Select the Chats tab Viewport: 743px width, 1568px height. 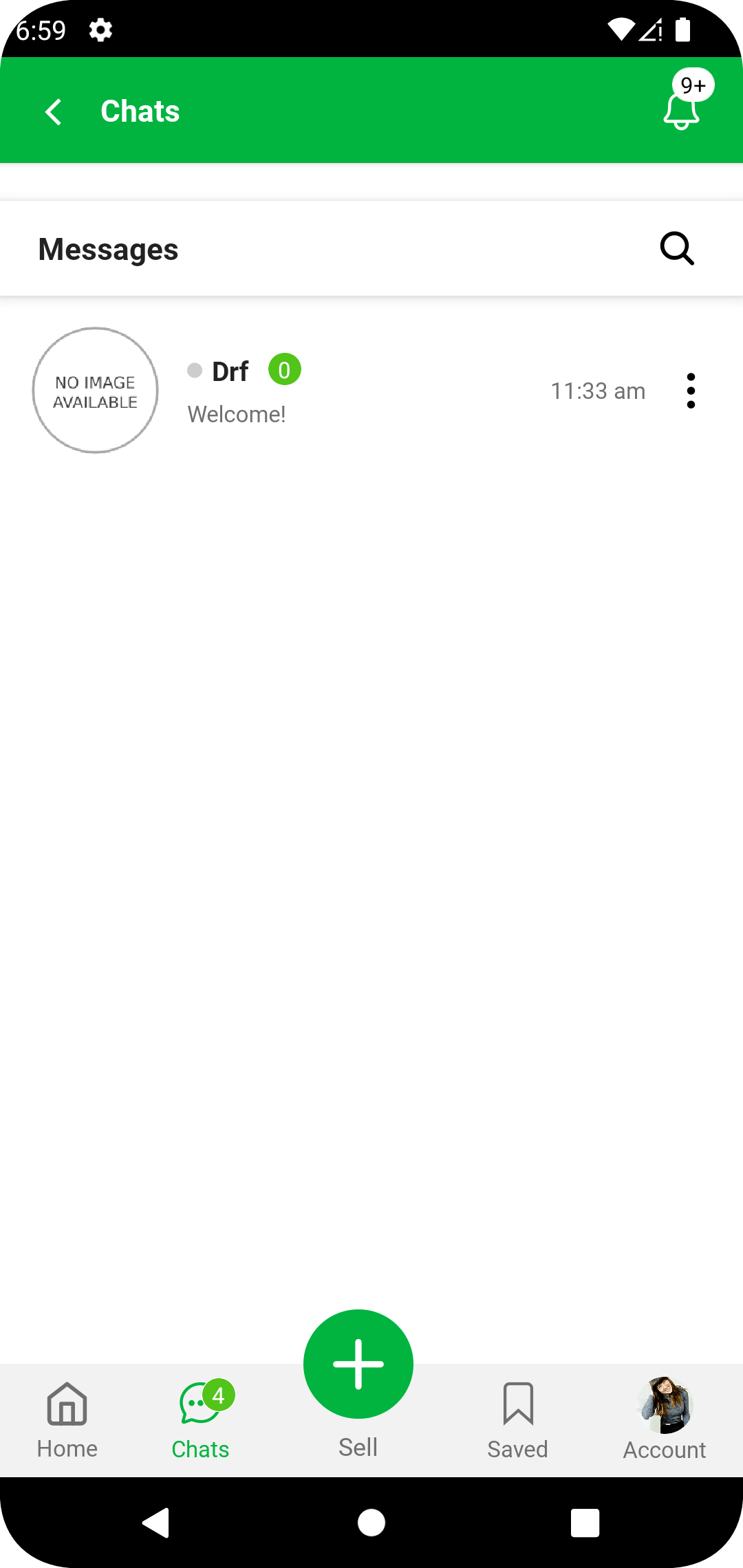201,1419
